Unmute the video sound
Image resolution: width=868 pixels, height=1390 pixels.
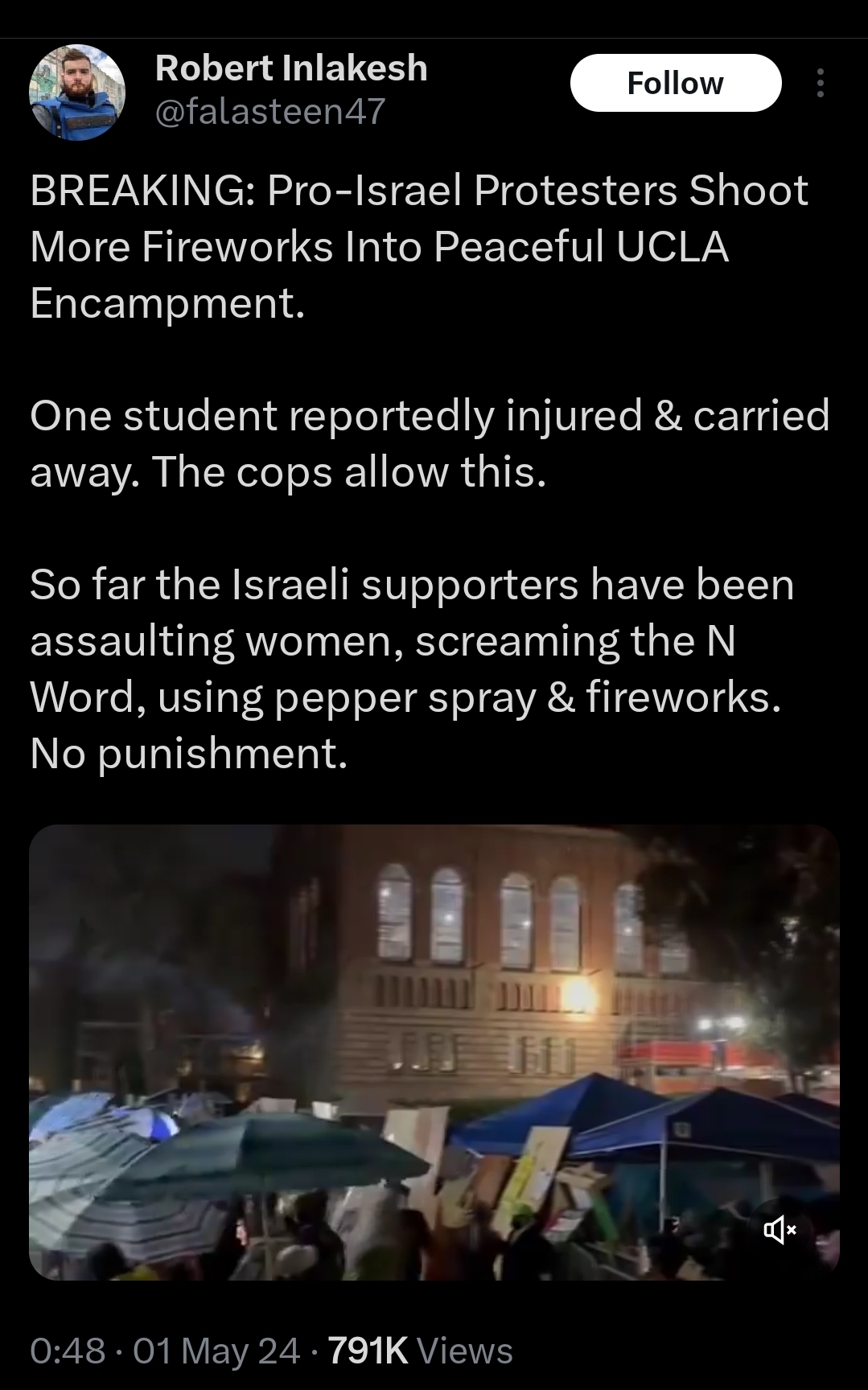(x=779, y=1230)
